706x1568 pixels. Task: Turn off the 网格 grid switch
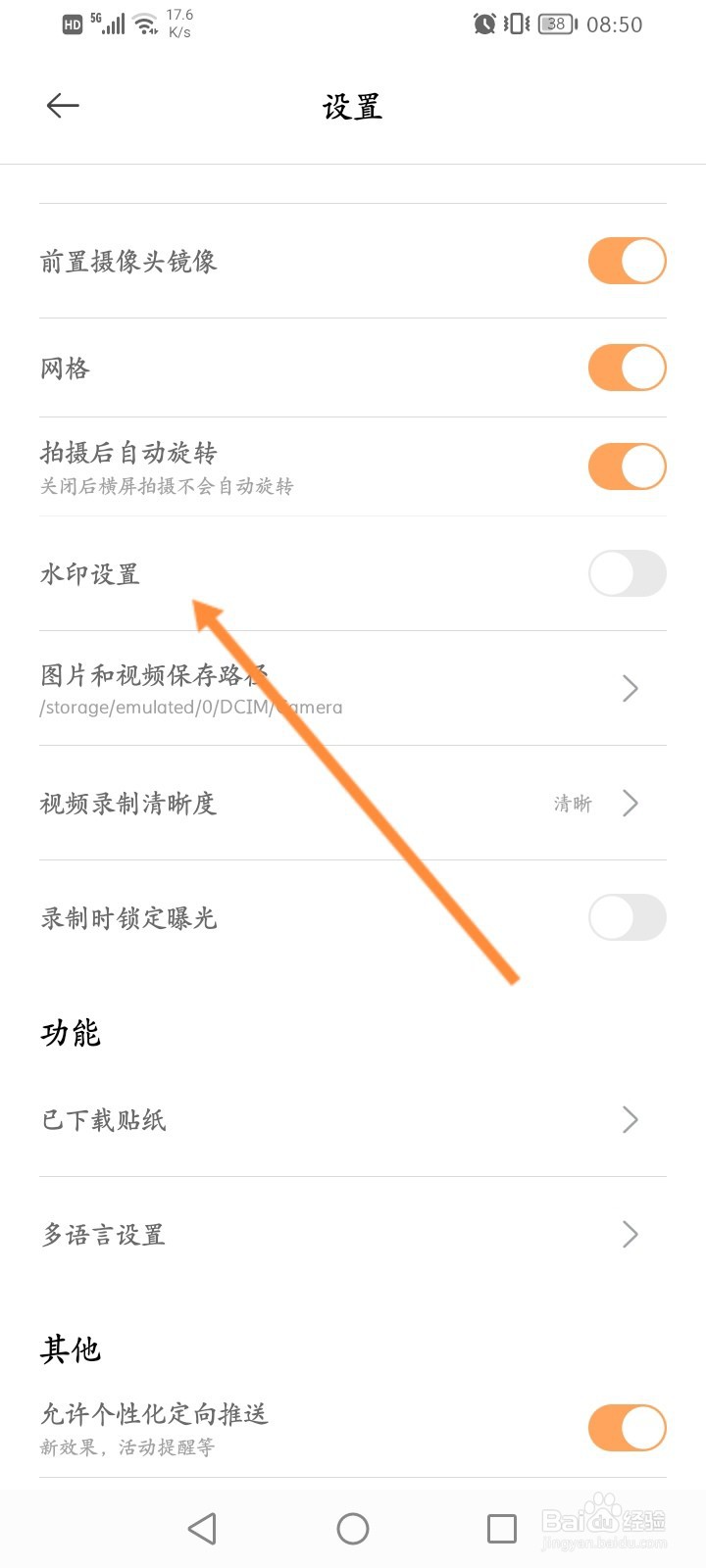pyautogui.click(x=627, y=367)
